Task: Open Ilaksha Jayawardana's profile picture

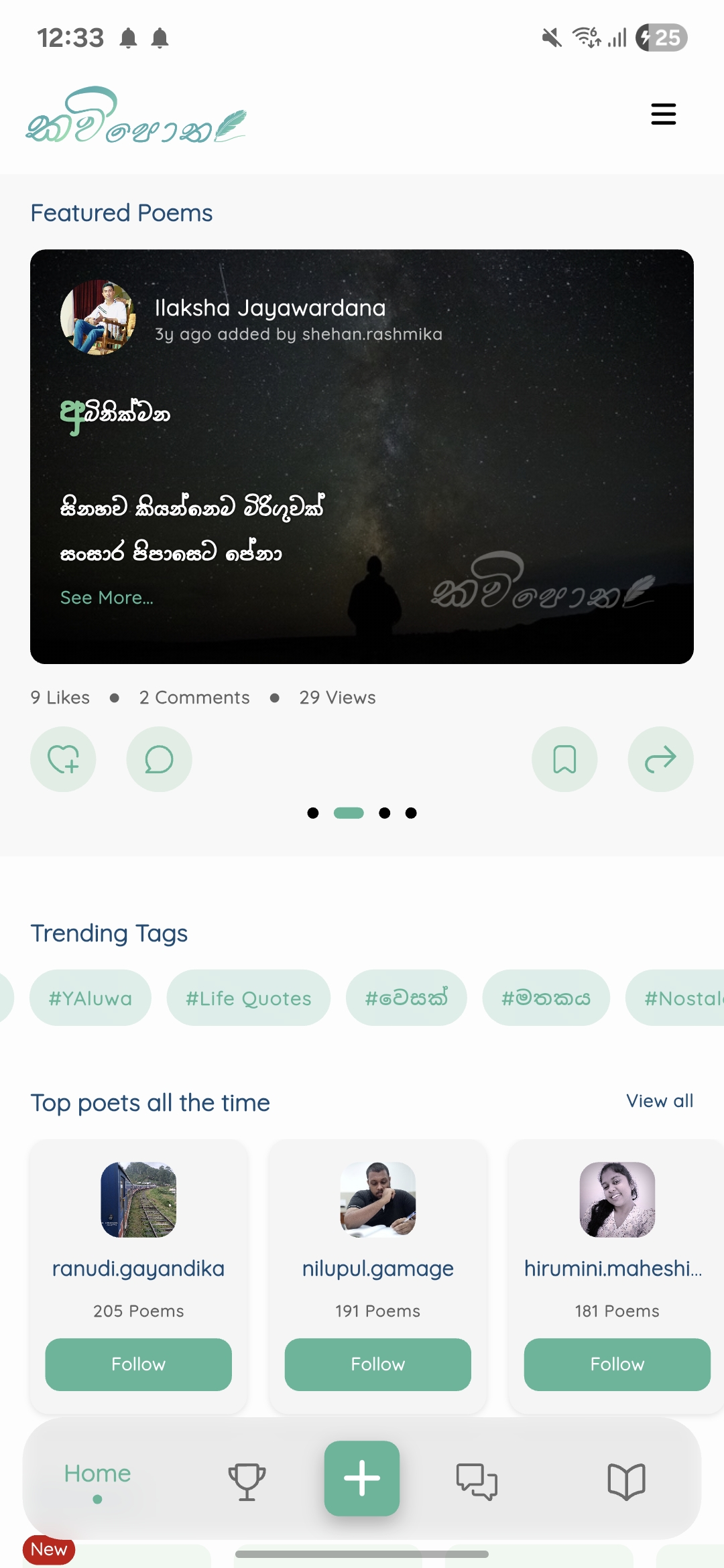Action: (98, 318)
